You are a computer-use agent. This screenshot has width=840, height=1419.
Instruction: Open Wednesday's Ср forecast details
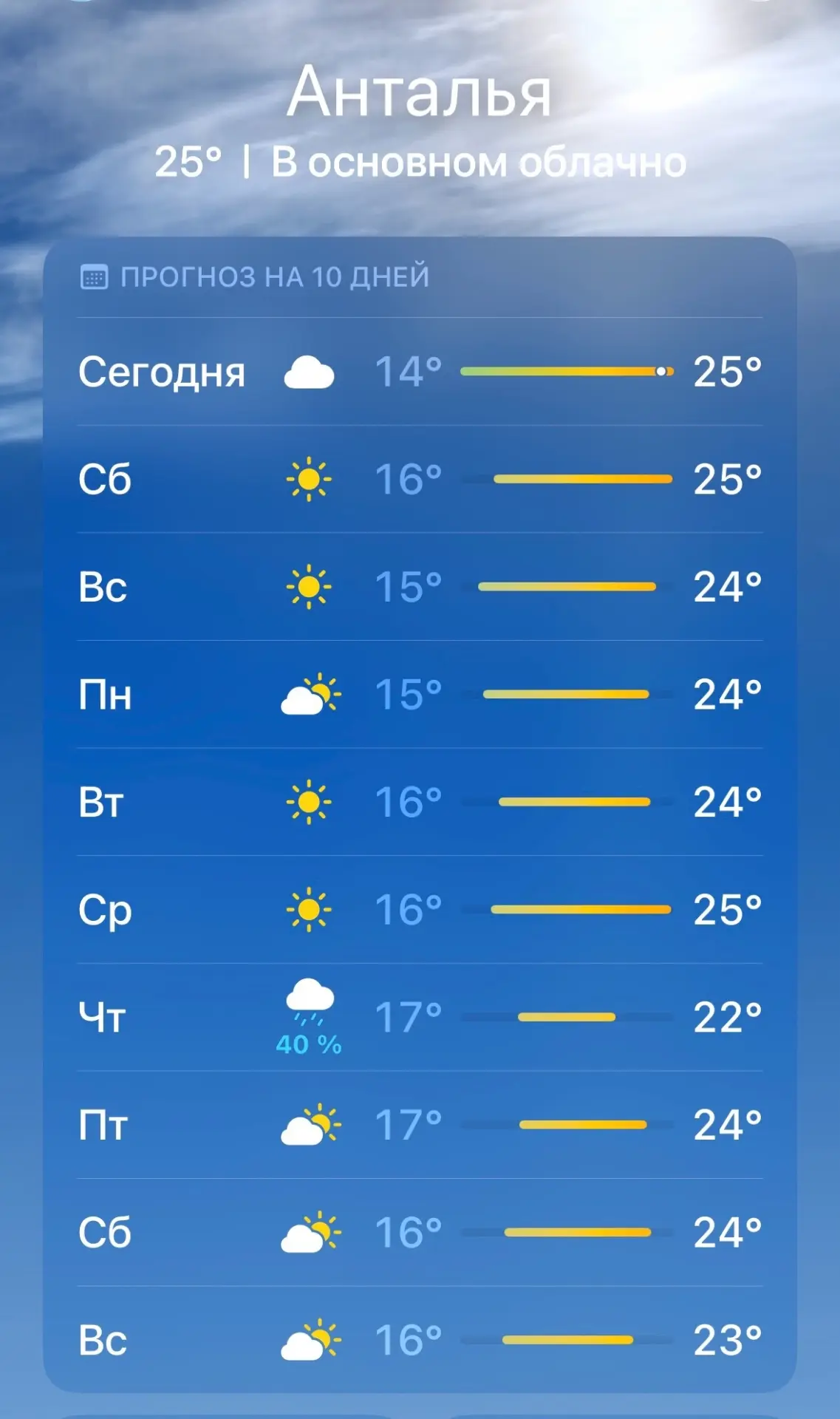420,910
